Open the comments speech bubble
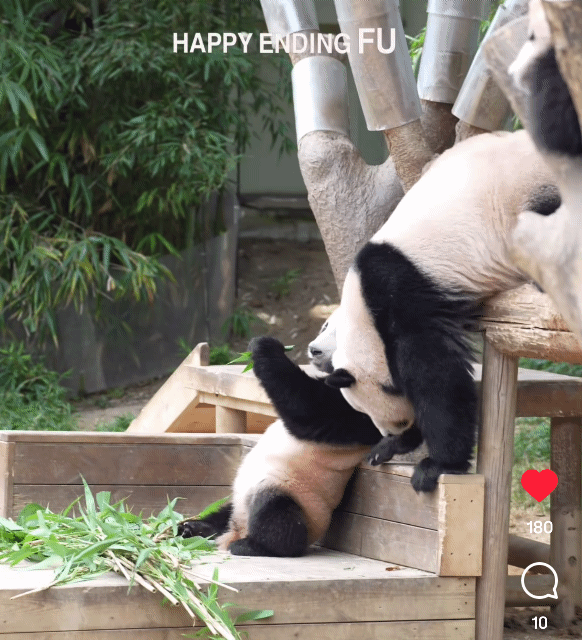 (x=540, y=580)
